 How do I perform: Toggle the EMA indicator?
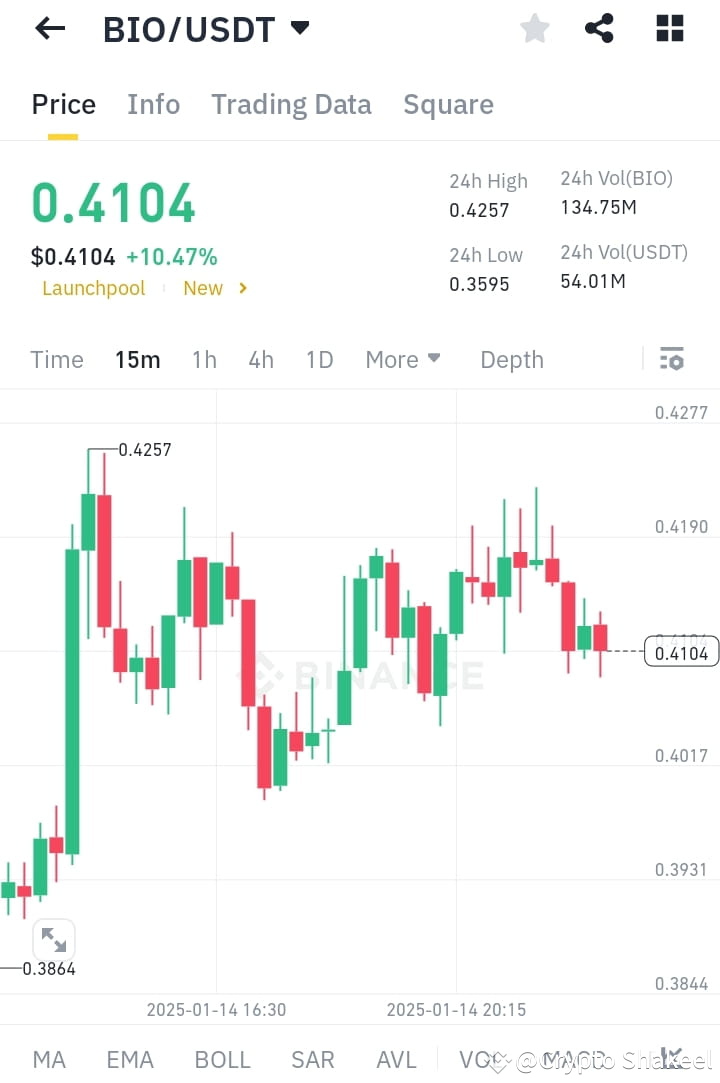(x=130, y=1058)
